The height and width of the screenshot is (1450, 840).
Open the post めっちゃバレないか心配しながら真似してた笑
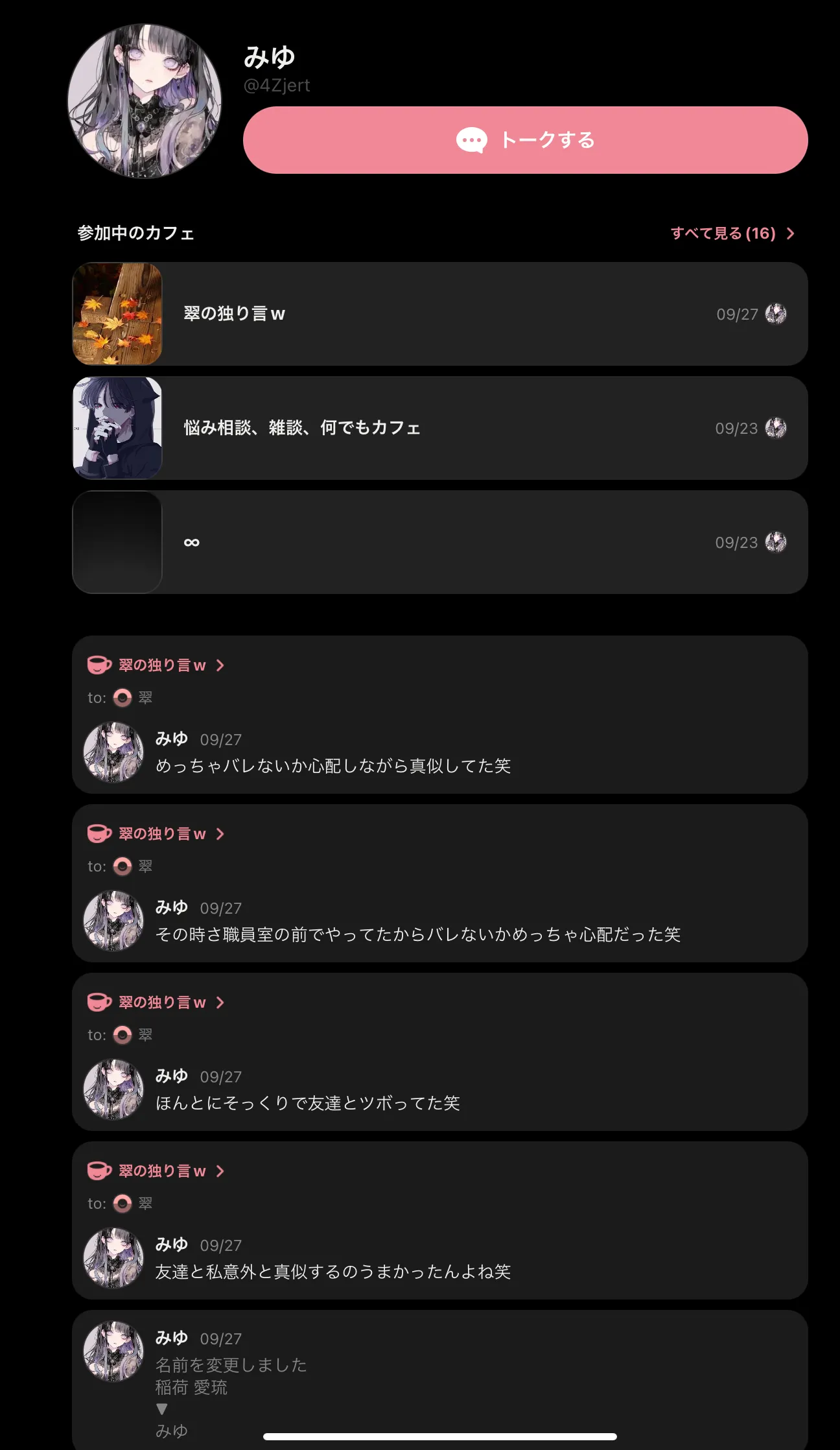point(440,715)
